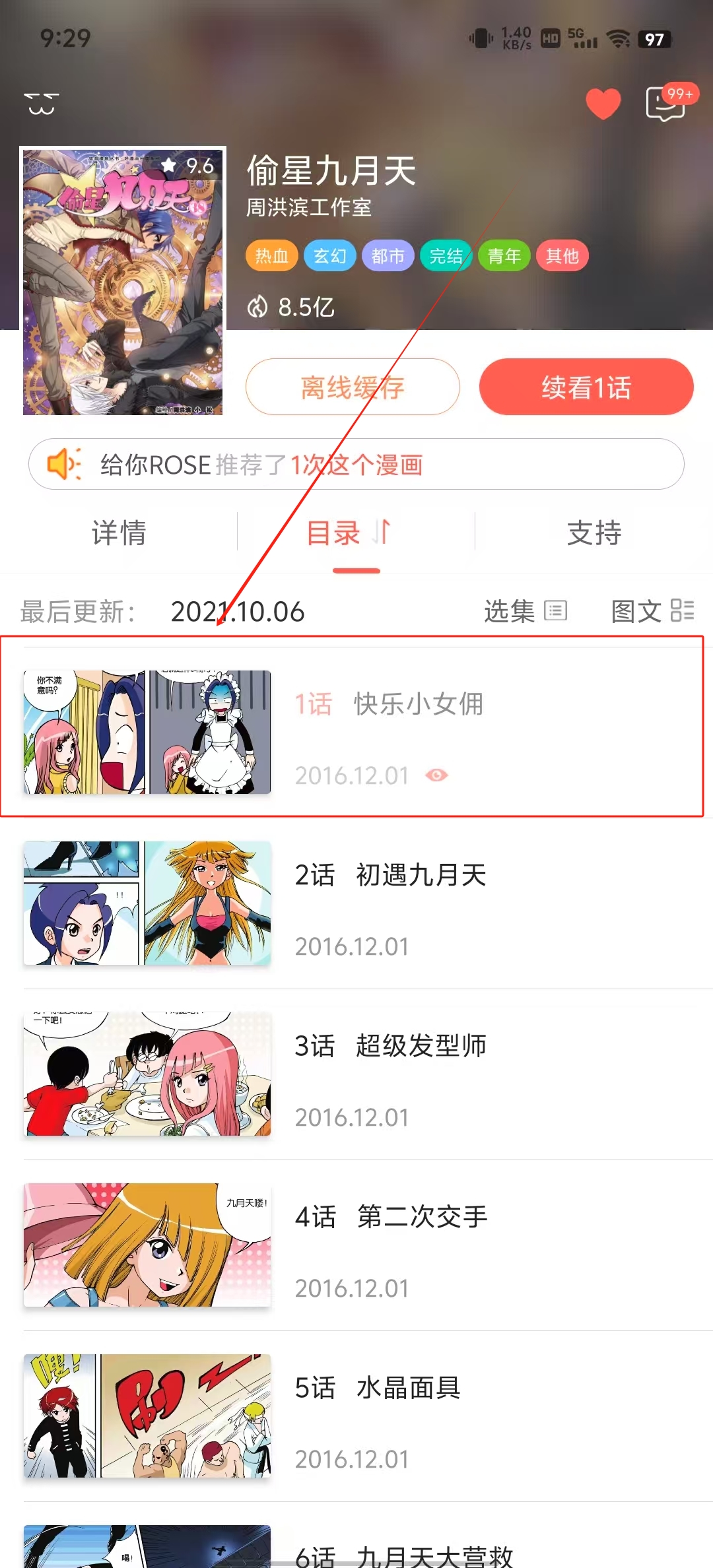Select the 都市 genre tag
Viewport: 713px width, 1568px height.
388,256
